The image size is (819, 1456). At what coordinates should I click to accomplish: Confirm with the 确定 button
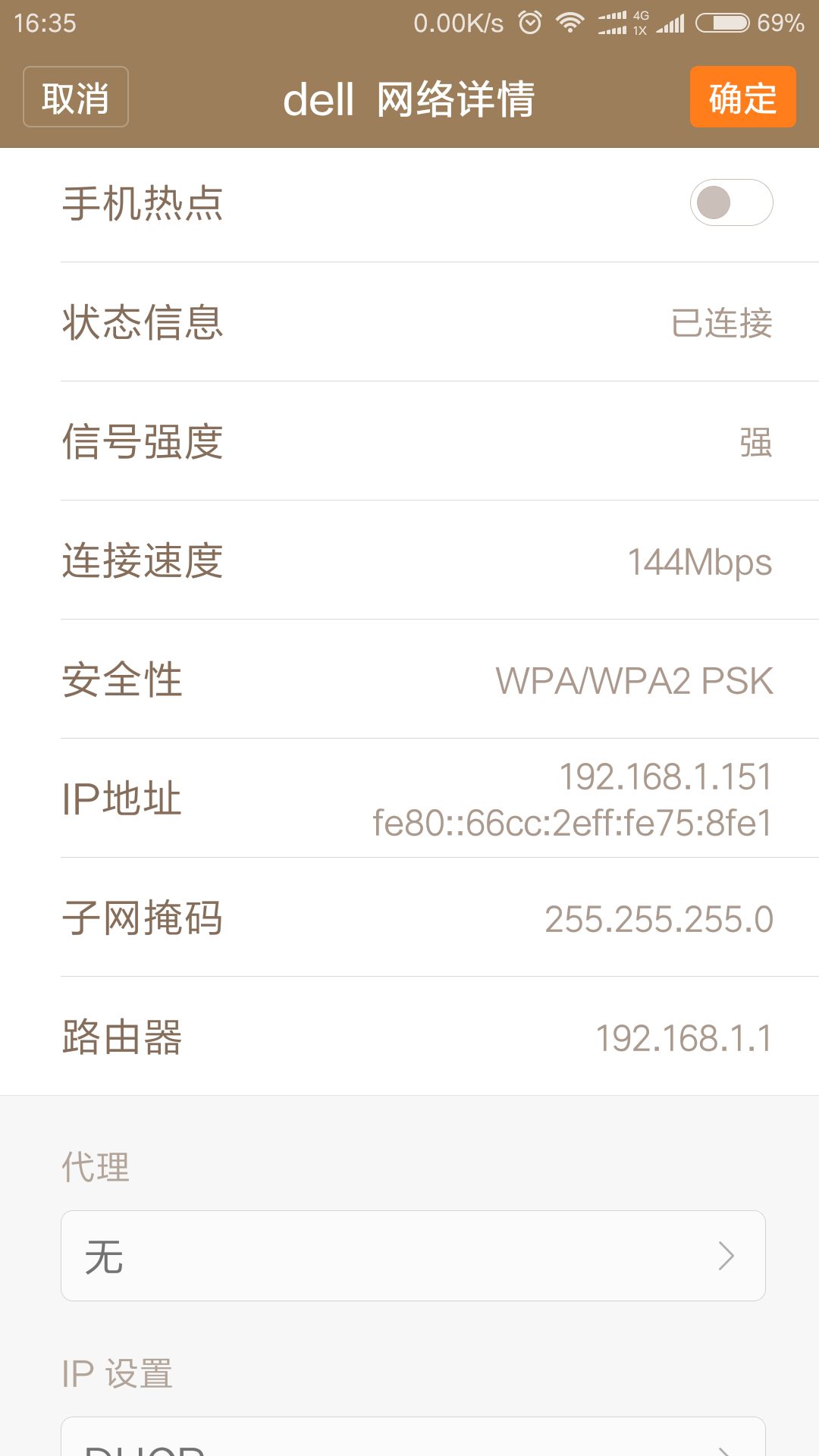(742, 97)
